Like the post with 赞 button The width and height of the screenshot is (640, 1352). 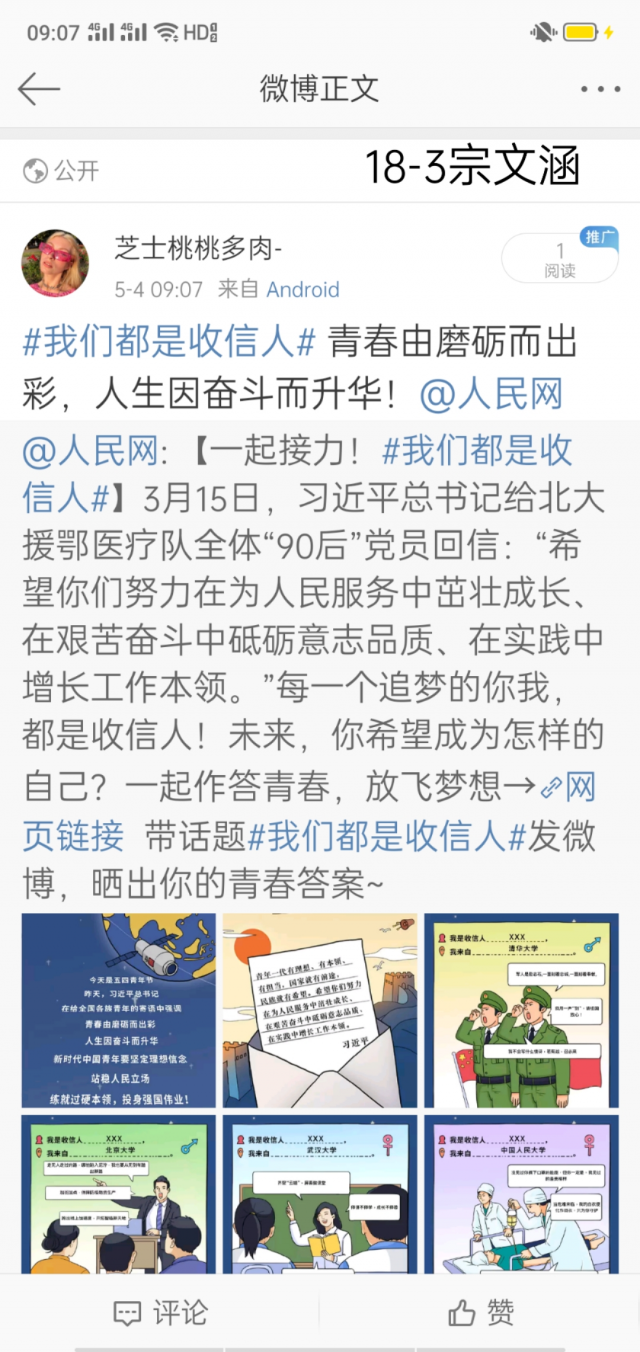[480, 1312]
